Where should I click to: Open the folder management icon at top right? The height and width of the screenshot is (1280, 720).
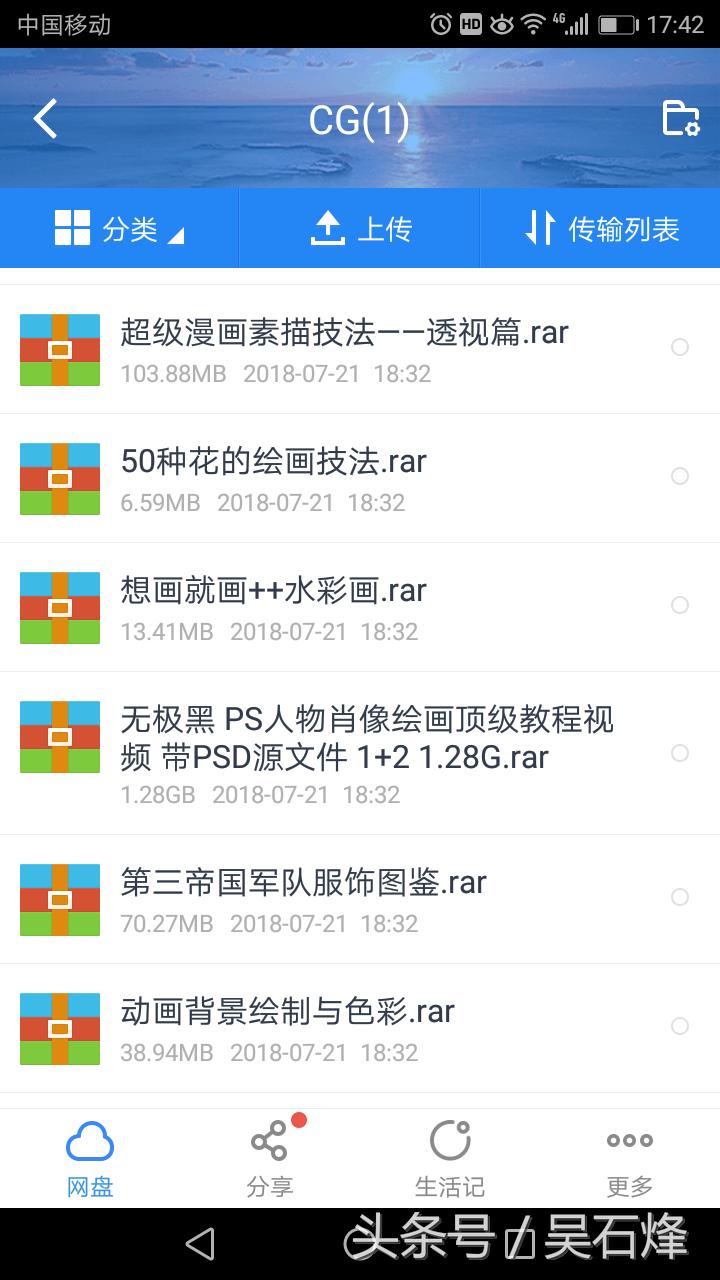pyautogui.click(x=682, y=117)
